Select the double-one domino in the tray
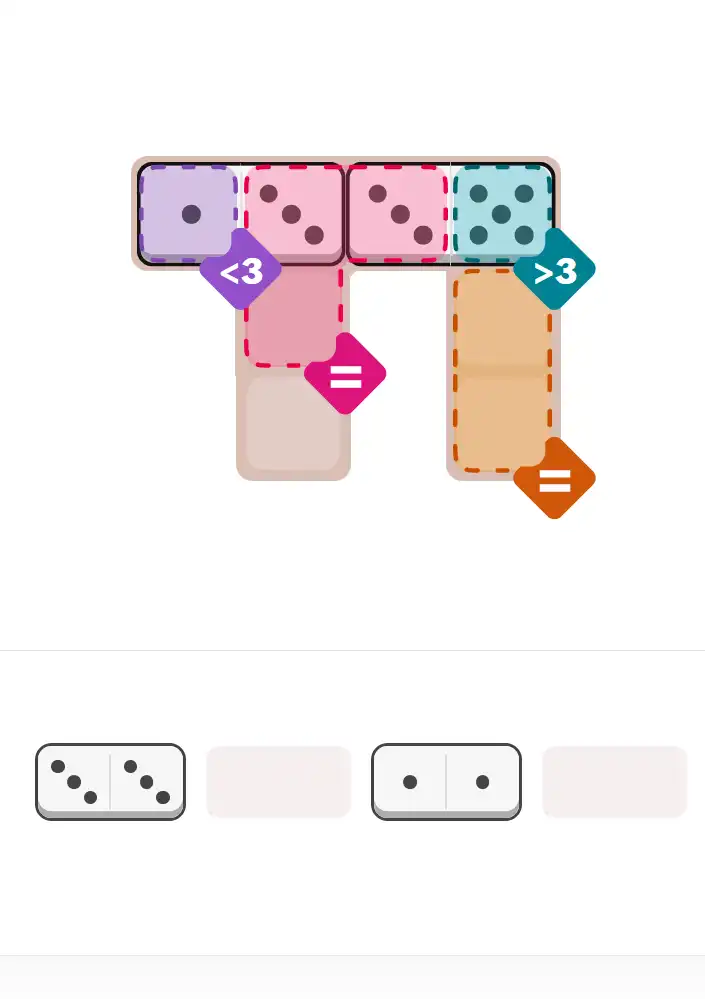Screen dimensions: 705x999 point(446,781)
